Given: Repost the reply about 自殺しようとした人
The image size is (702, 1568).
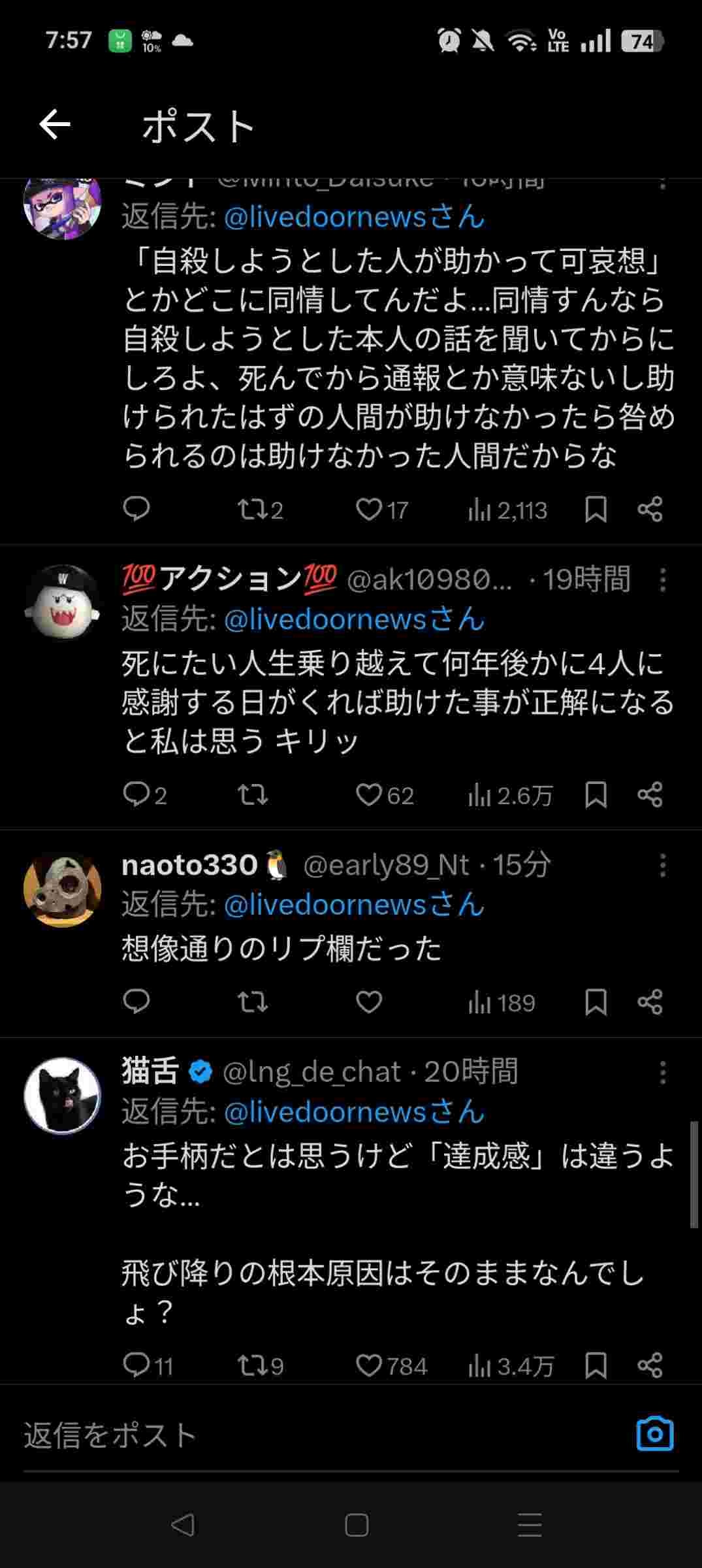Looking at the screenshot, I should point(252,510).
